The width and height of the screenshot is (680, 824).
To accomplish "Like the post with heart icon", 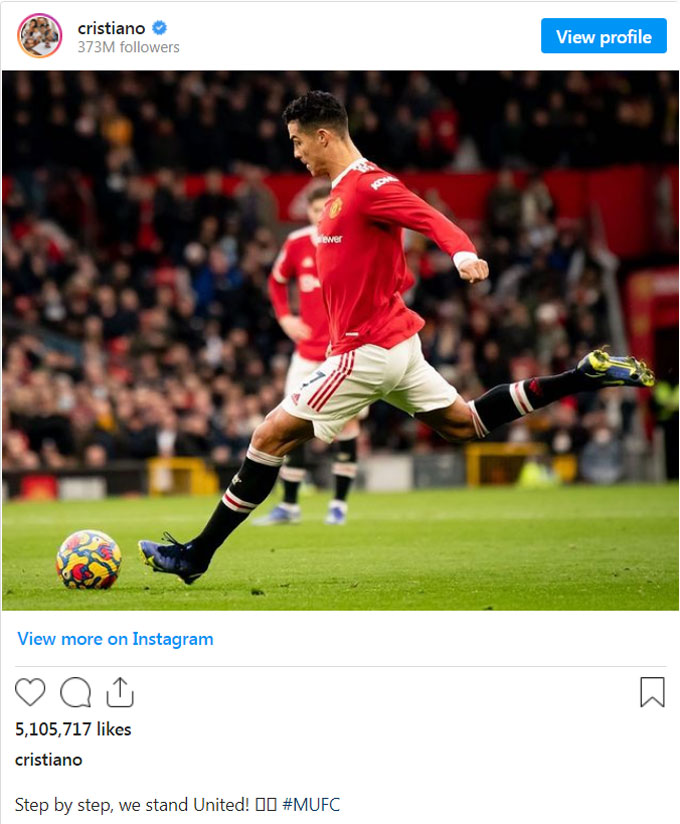I will pos(31,692).
